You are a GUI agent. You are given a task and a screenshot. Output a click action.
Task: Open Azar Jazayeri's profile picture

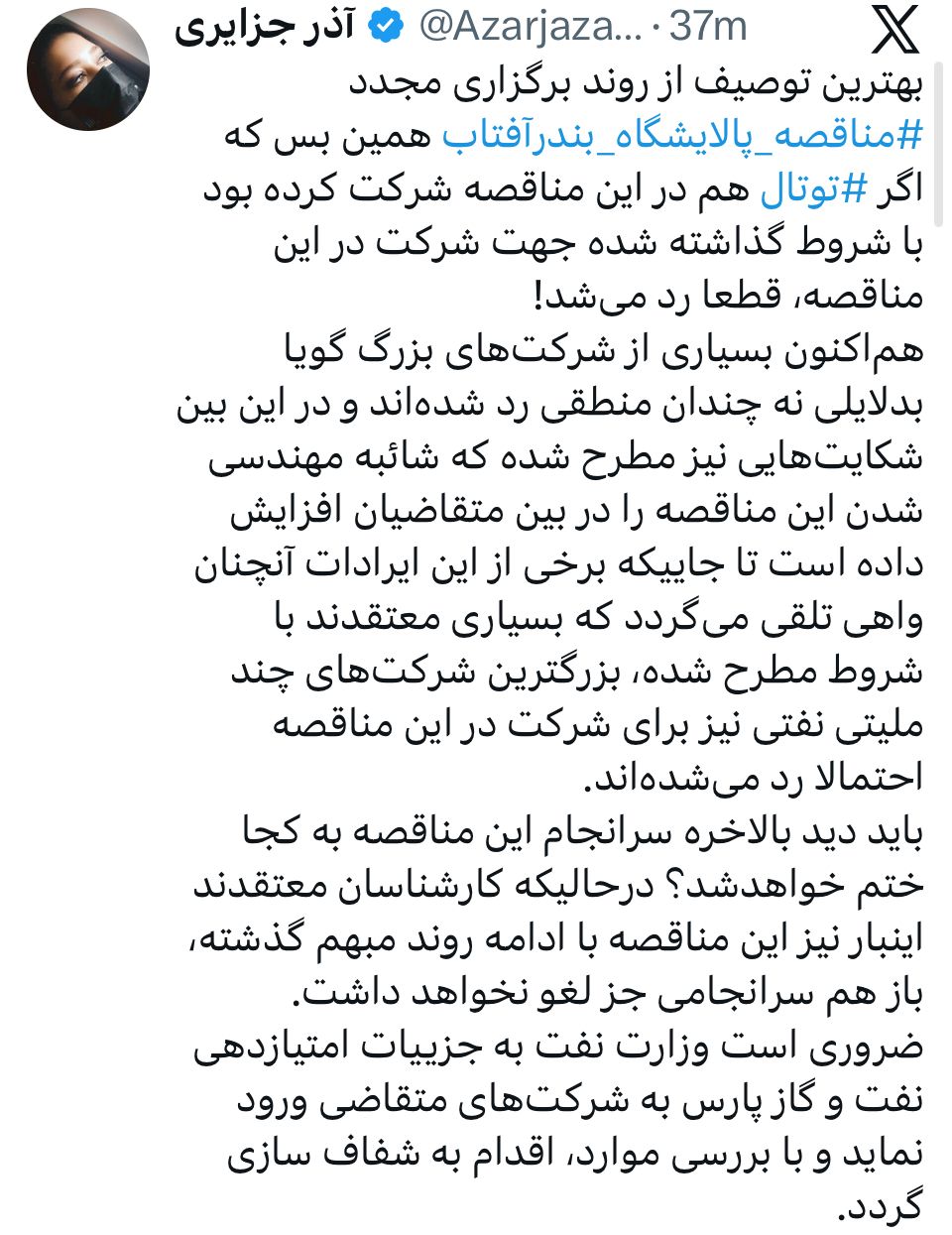click(88, 69)
